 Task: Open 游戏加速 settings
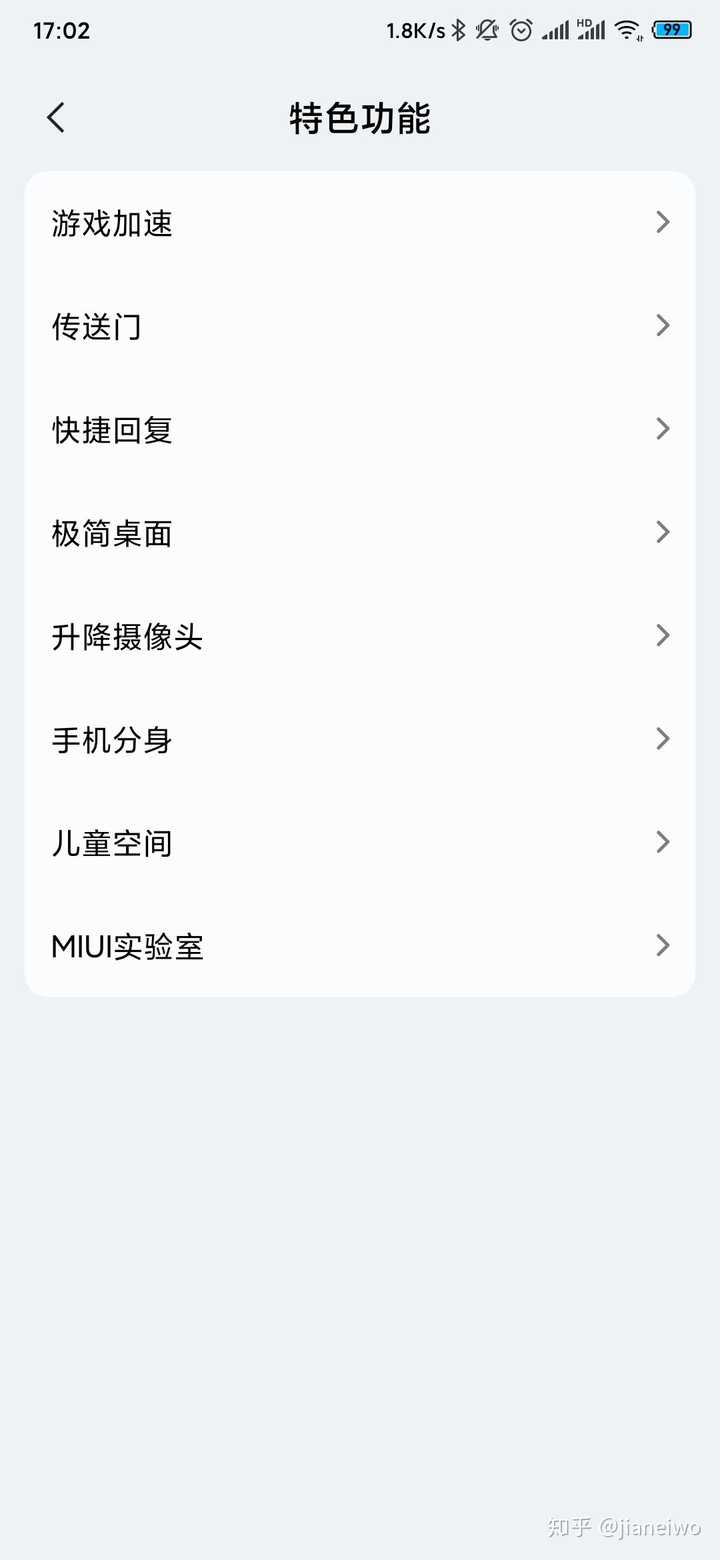pyautogui.click(x=360, y=223)
